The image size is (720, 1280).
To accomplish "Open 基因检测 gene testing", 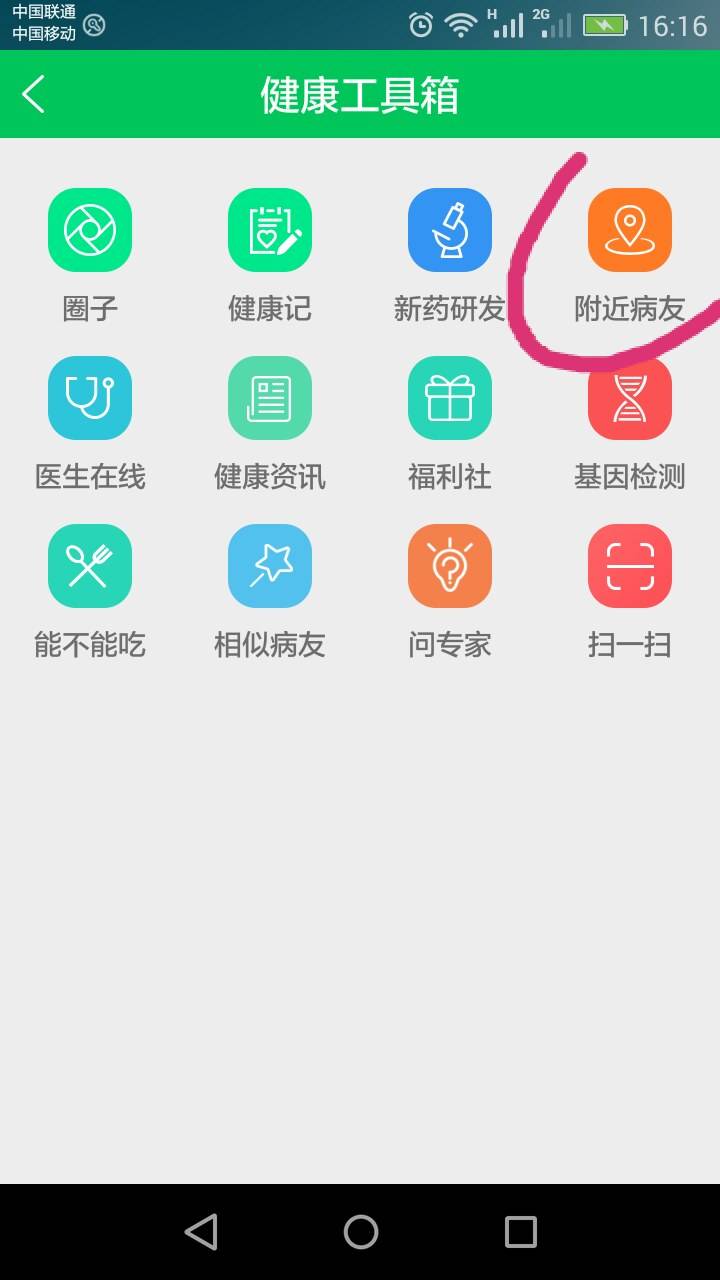I will pos(630,398).
